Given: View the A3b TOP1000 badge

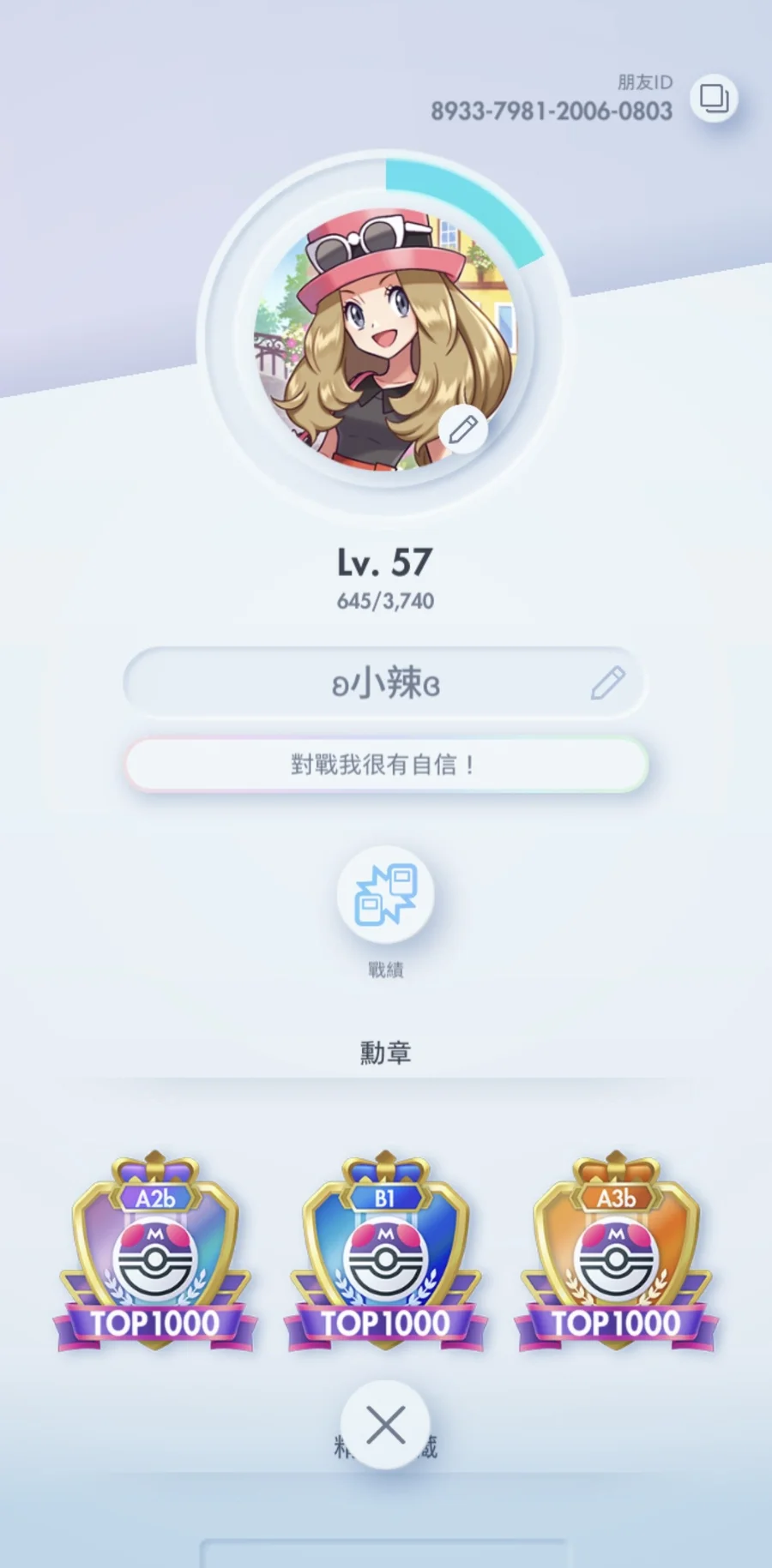Looking at the screenshot, I should (616, 1253).
